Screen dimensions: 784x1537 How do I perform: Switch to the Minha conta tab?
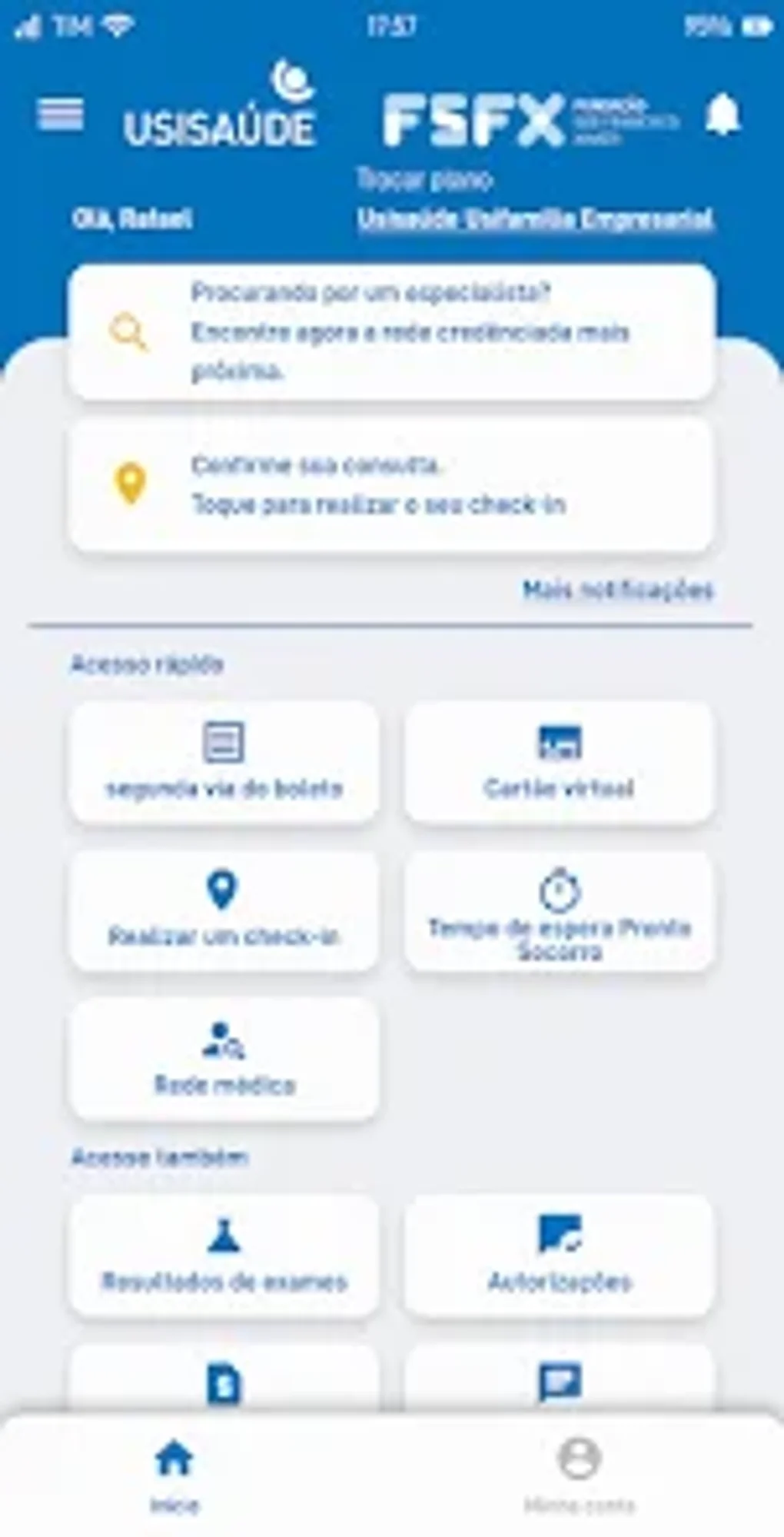coord(580,1476)
